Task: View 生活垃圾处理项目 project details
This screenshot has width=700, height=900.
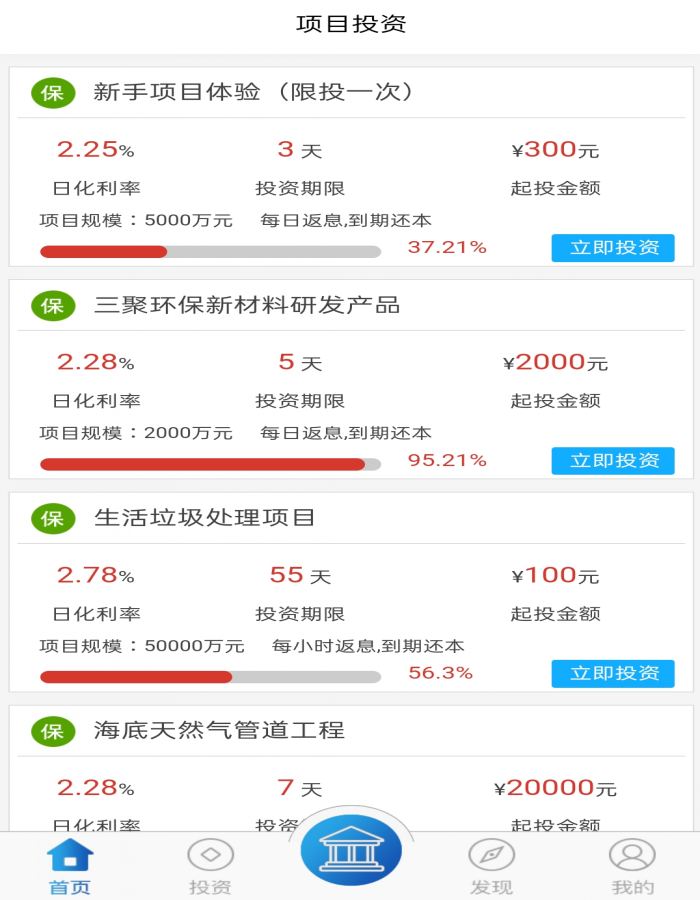Action: 205,518
